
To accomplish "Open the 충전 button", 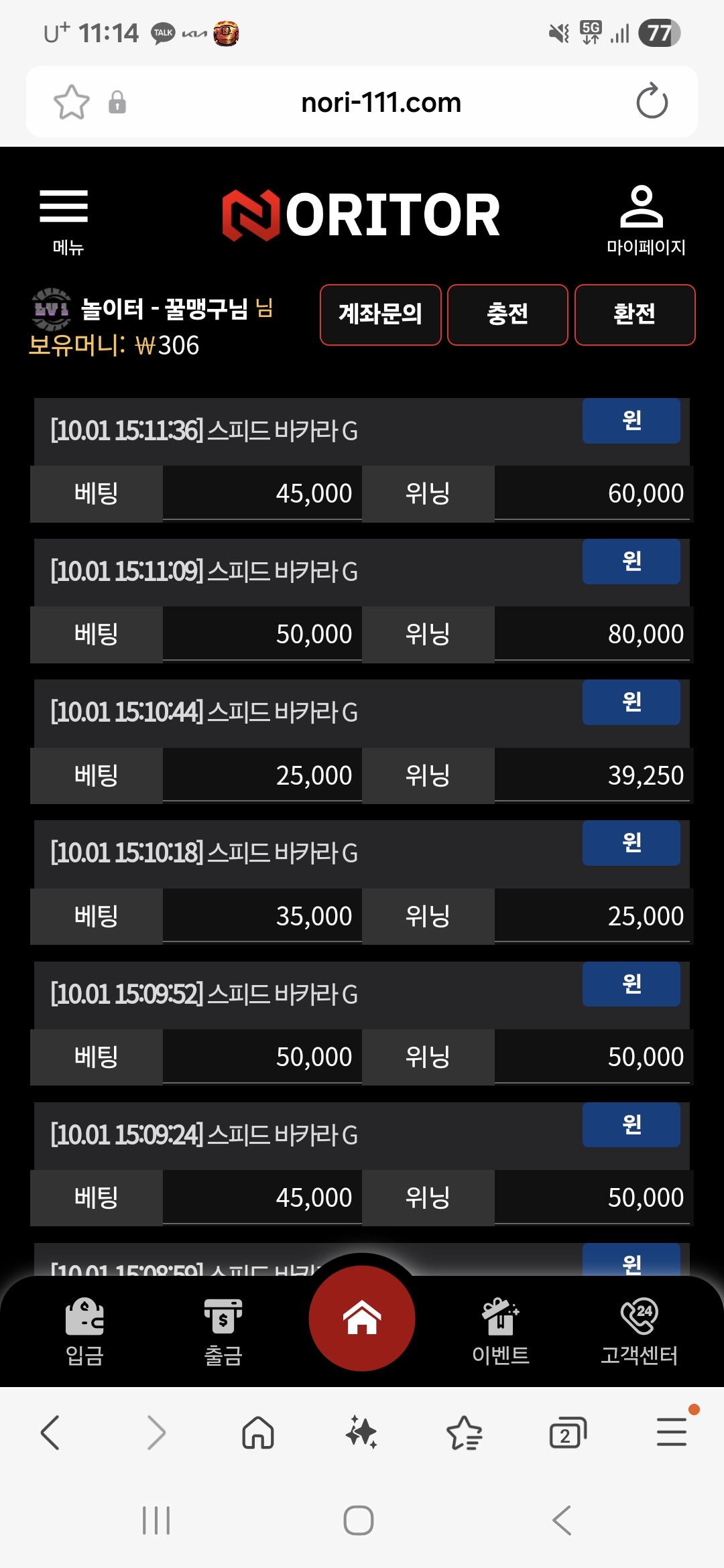I will (507, 314).
